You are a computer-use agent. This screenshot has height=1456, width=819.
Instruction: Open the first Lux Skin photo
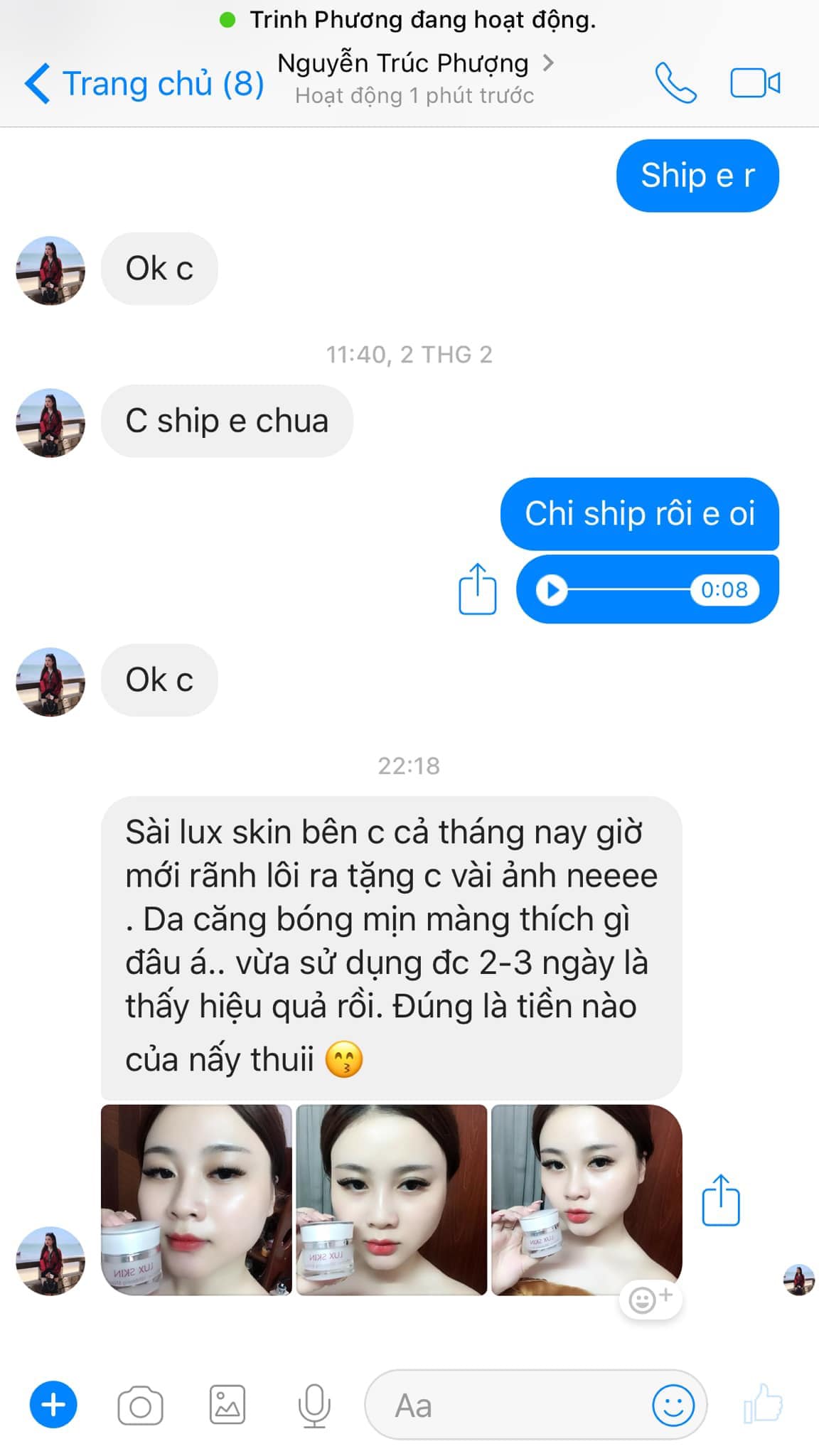(196, 1200)
